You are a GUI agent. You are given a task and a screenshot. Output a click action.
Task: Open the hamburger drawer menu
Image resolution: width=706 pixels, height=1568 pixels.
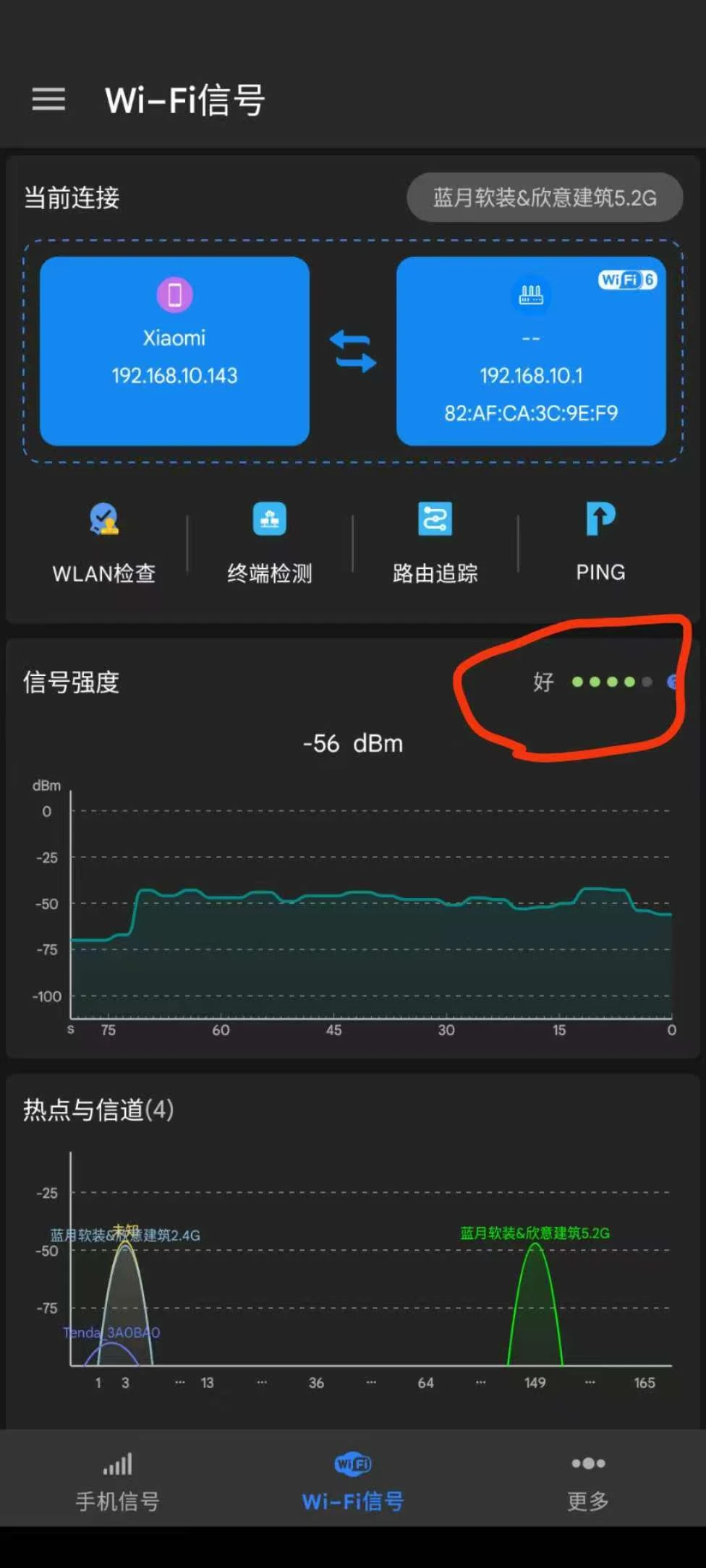coord(48,99)
